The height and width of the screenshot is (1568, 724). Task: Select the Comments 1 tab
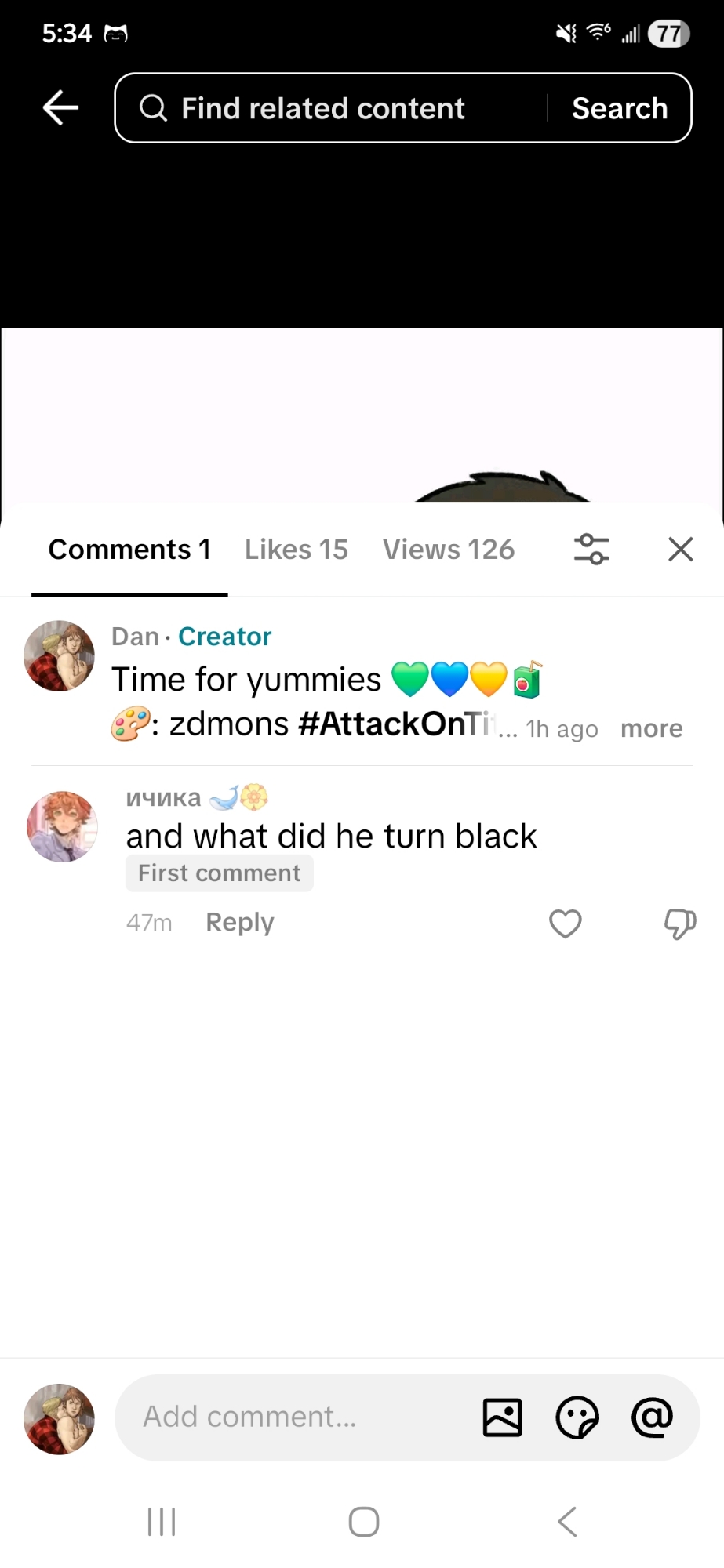click(129, 550)
